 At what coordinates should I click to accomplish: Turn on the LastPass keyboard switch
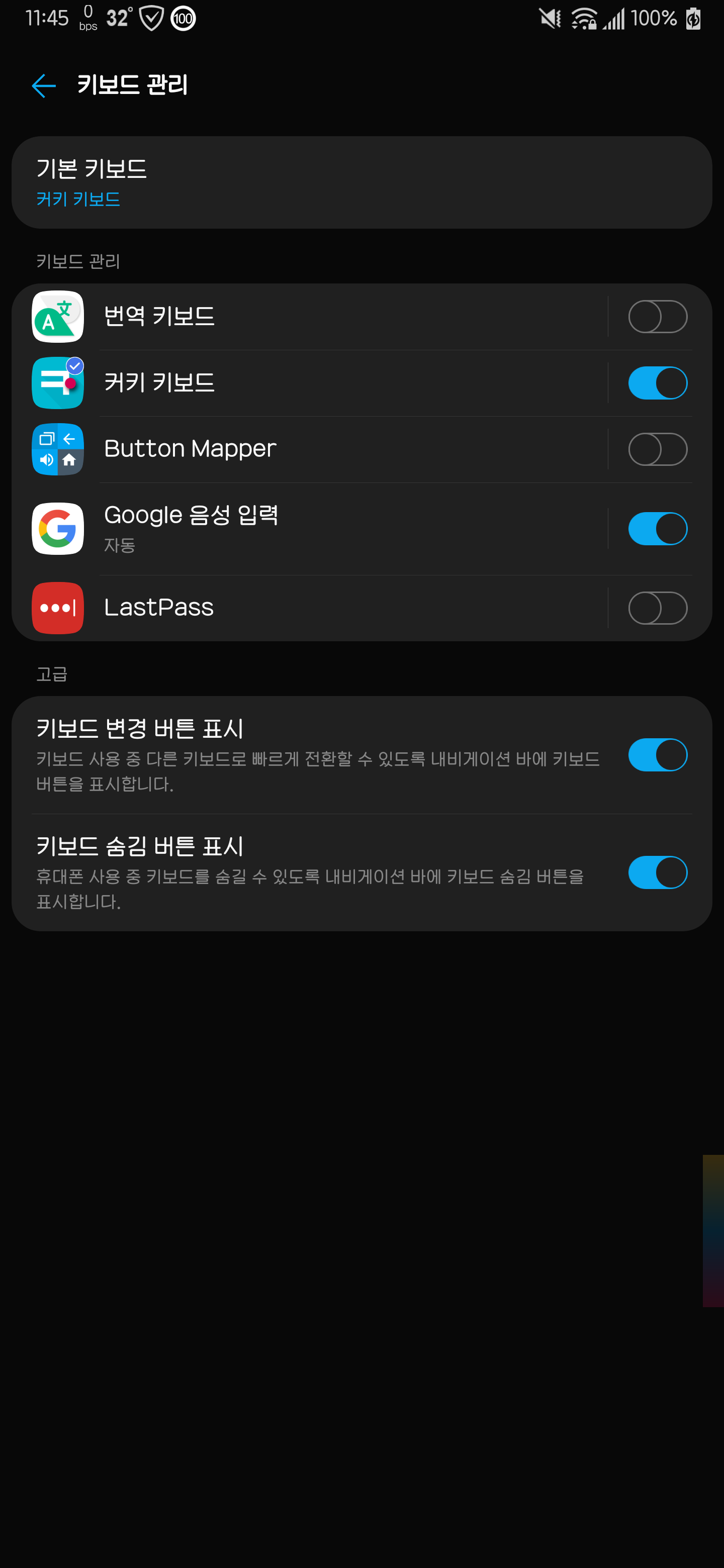click(658, 608)
